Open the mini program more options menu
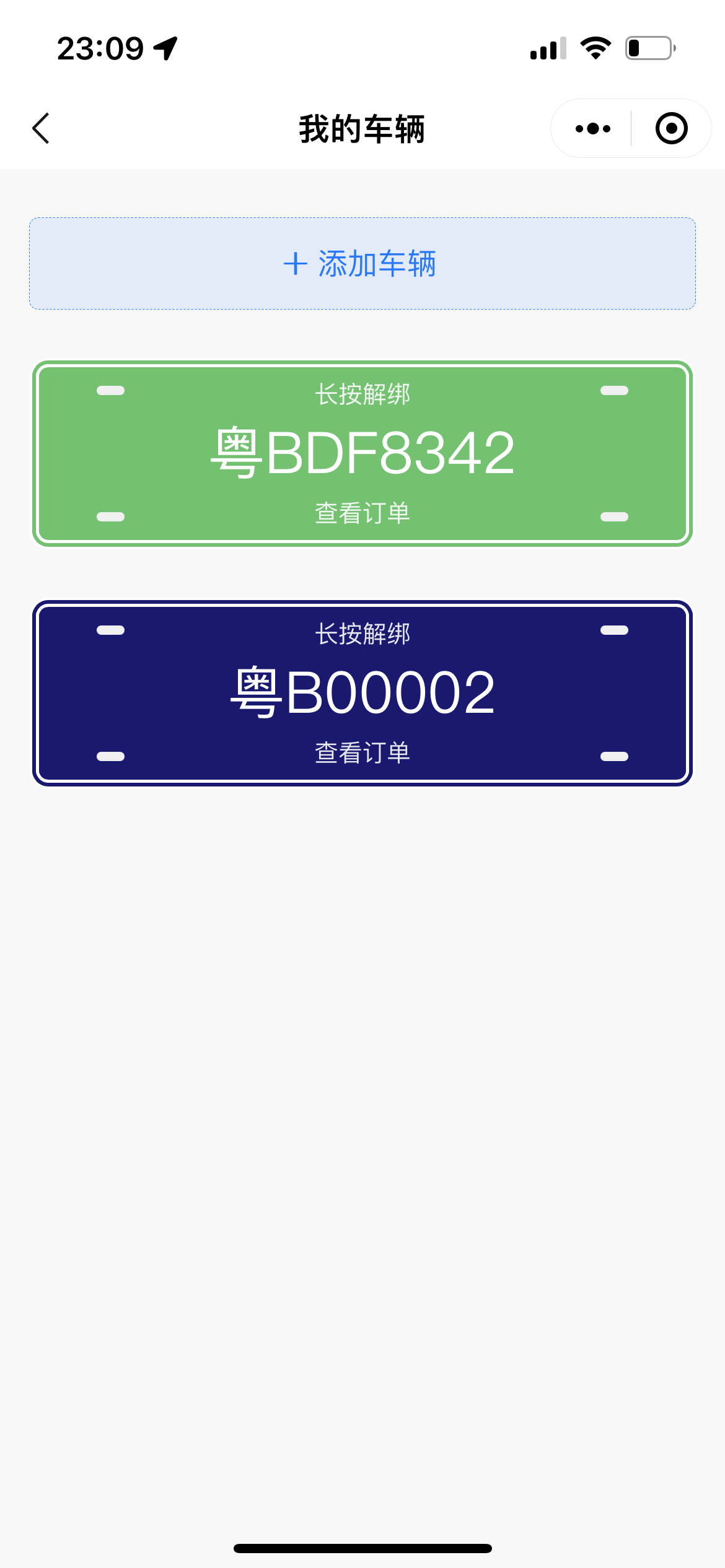 point(592,129)
